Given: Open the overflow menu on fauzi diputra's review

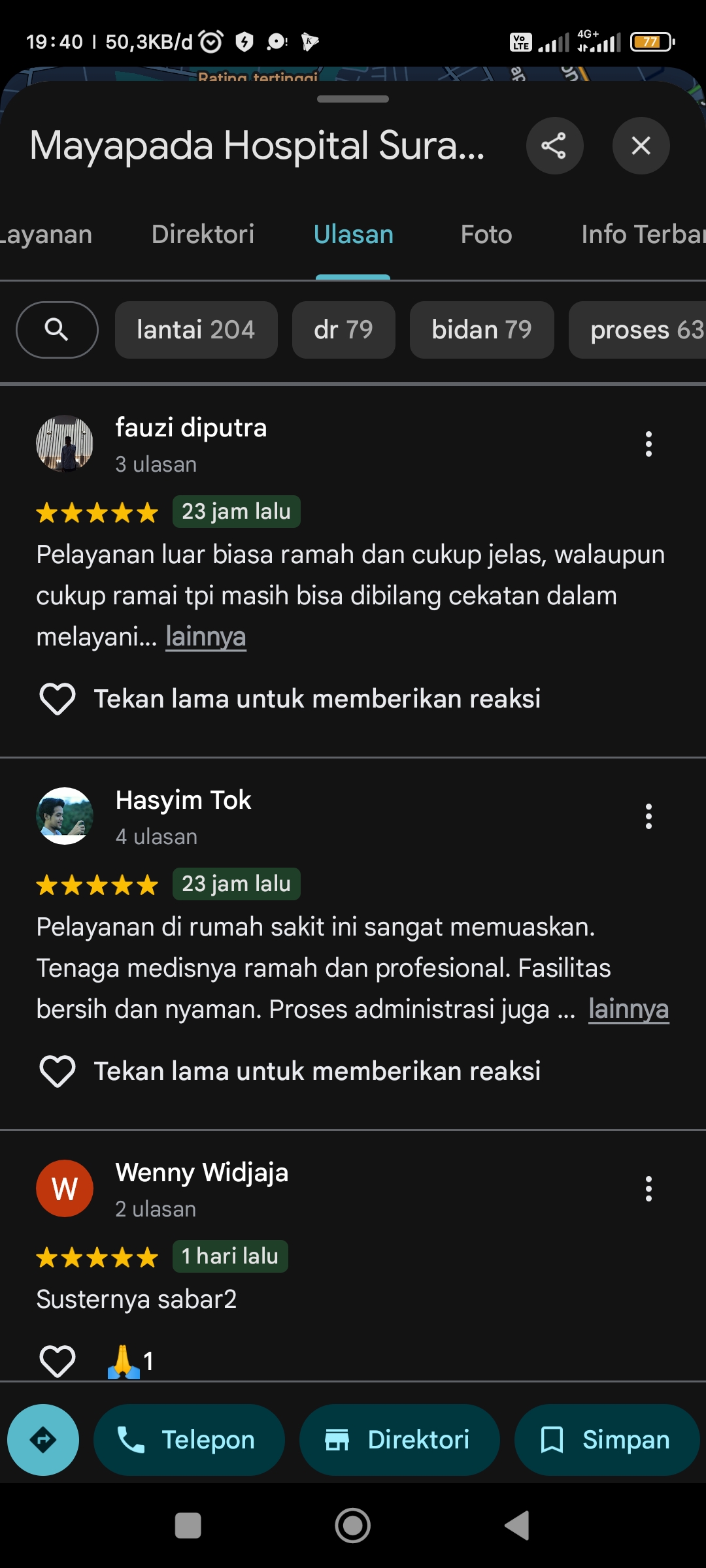Looking at the screenshot, I should click(648, 444).
